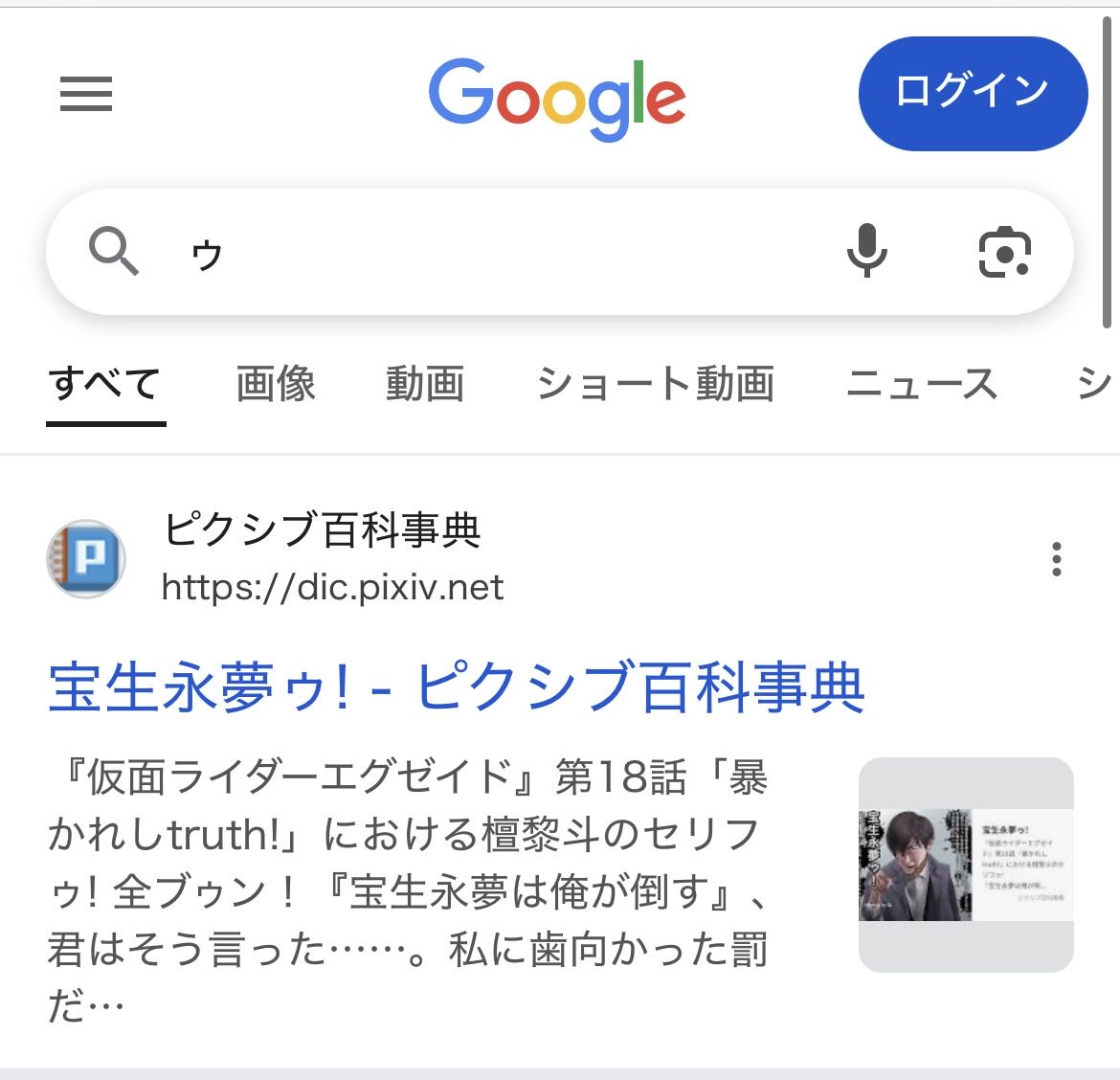Tap the pixiv result thumbnail image
The width and height of the screenshot is (1120, 1080).
point(965,865)
